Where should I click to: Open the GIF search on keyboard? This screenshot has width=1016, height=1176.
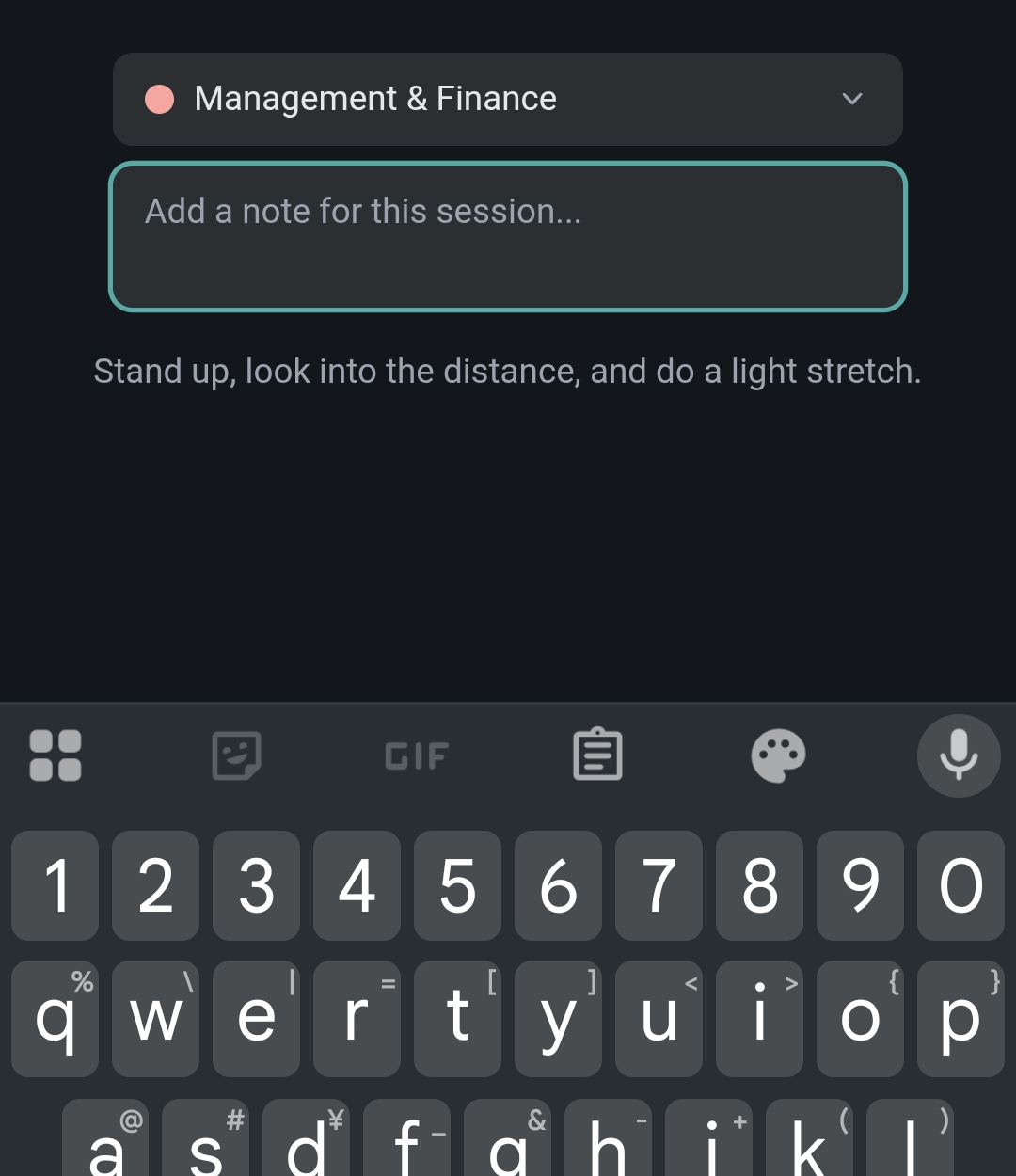click(x=417, y=755)
